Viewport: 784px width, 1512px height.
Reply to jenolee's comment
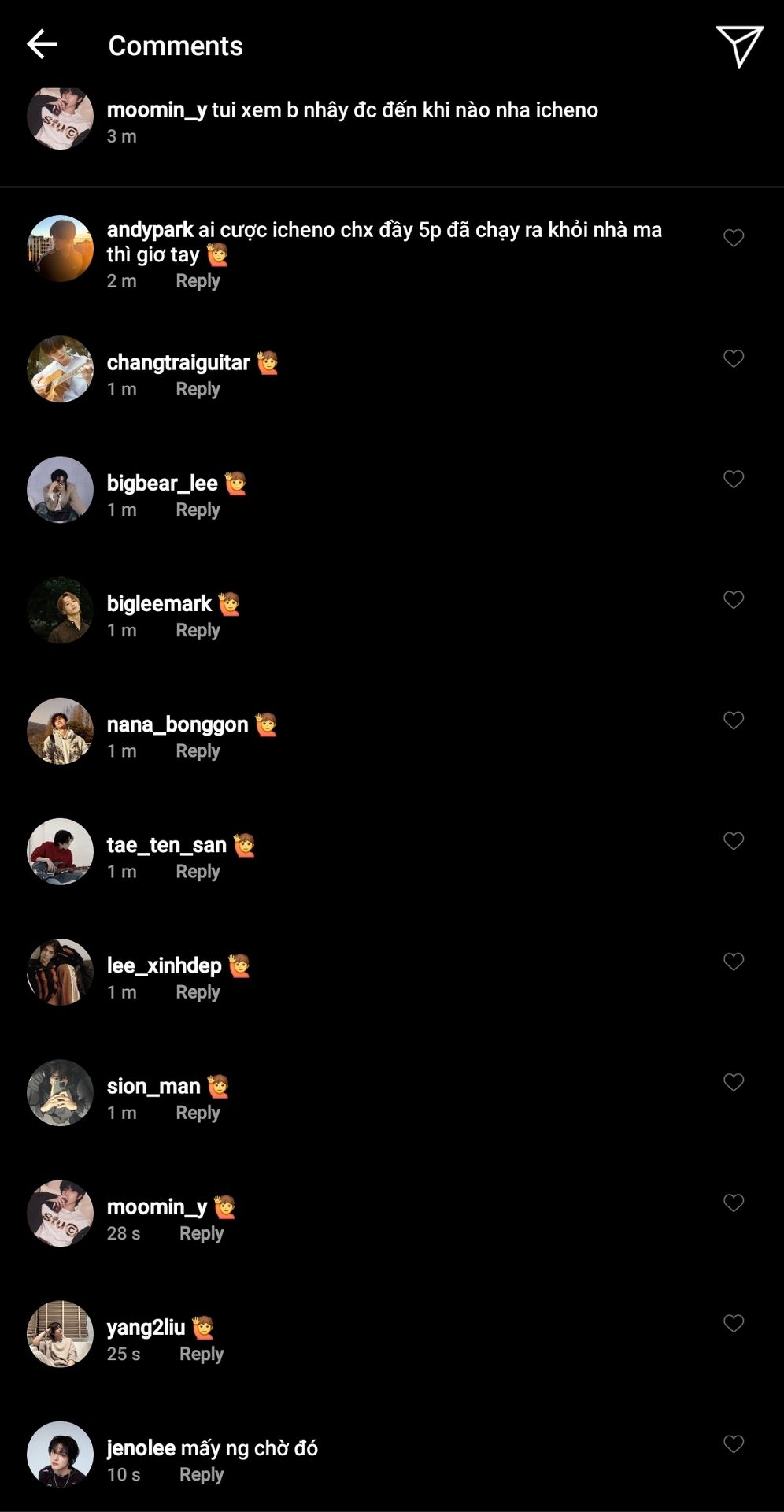pos(202,1473)
